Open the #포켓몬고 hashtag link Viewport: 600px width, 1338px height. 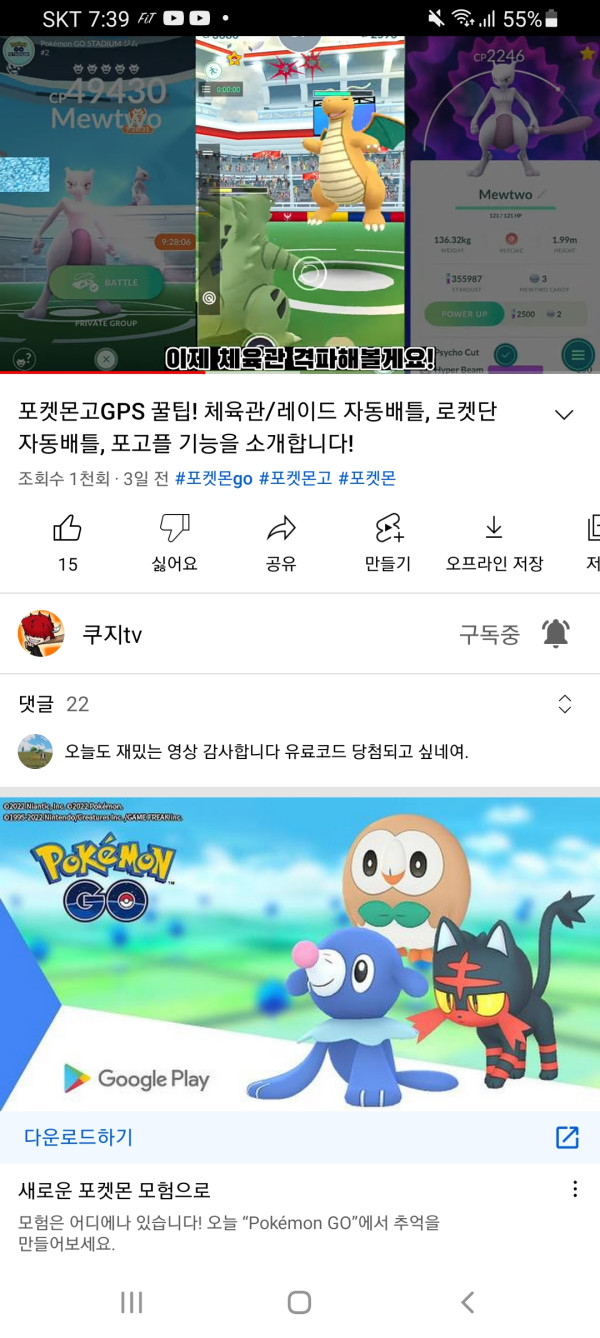click(295, 478)
